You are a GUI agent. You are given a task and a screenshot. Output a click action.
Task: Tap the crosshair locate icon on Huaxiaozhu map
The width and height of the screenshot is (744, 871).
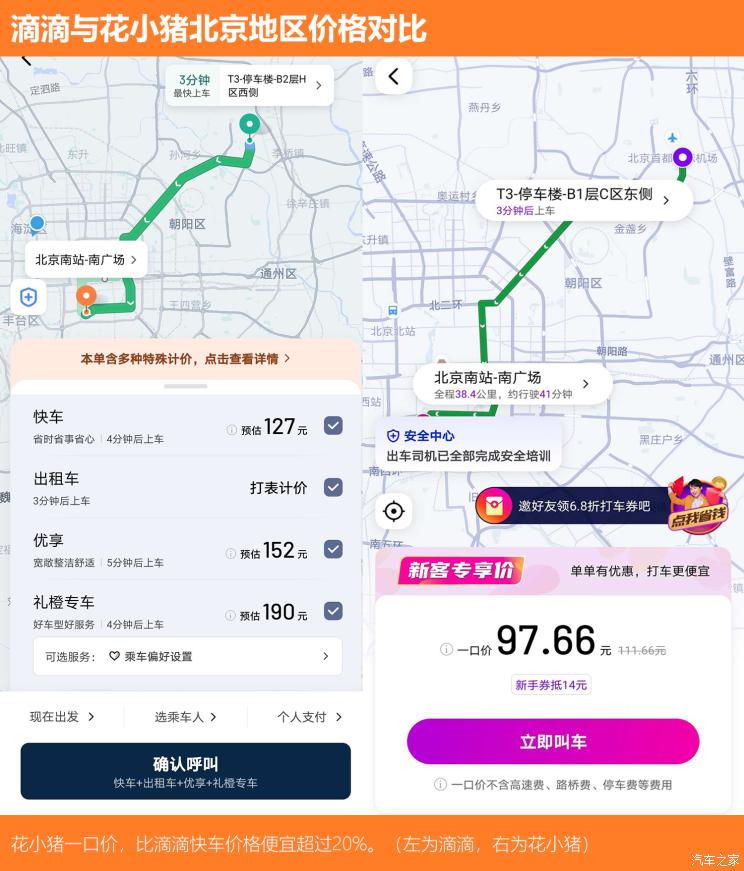coord(393,511)
